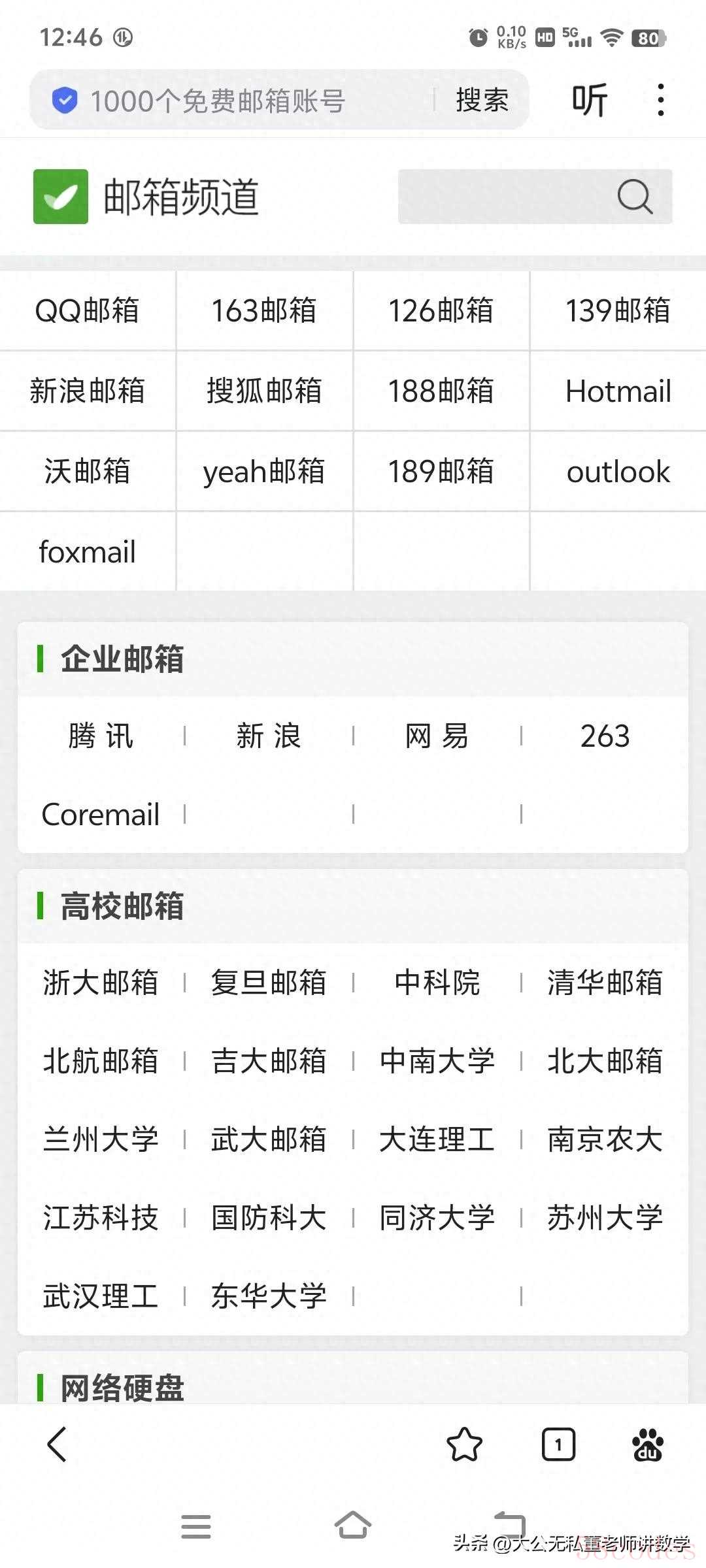The width and height of the screenshot is (706, 1568).
Task: Start read-aloud with the 听 icon
Action: click(590, 101)
